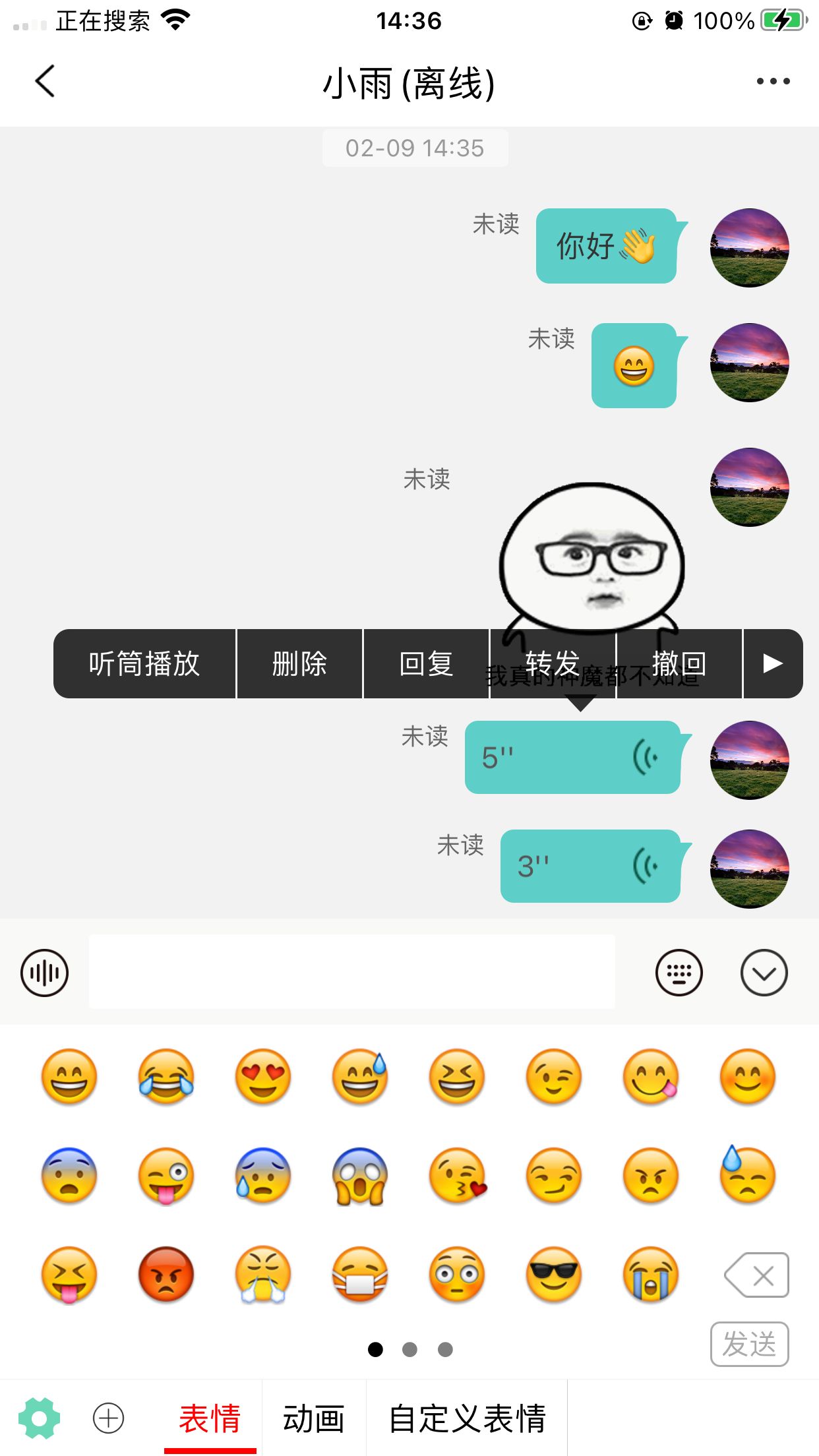Switch to the 动画 tab
The image size is (819, 1456).
click(314, 1418)
